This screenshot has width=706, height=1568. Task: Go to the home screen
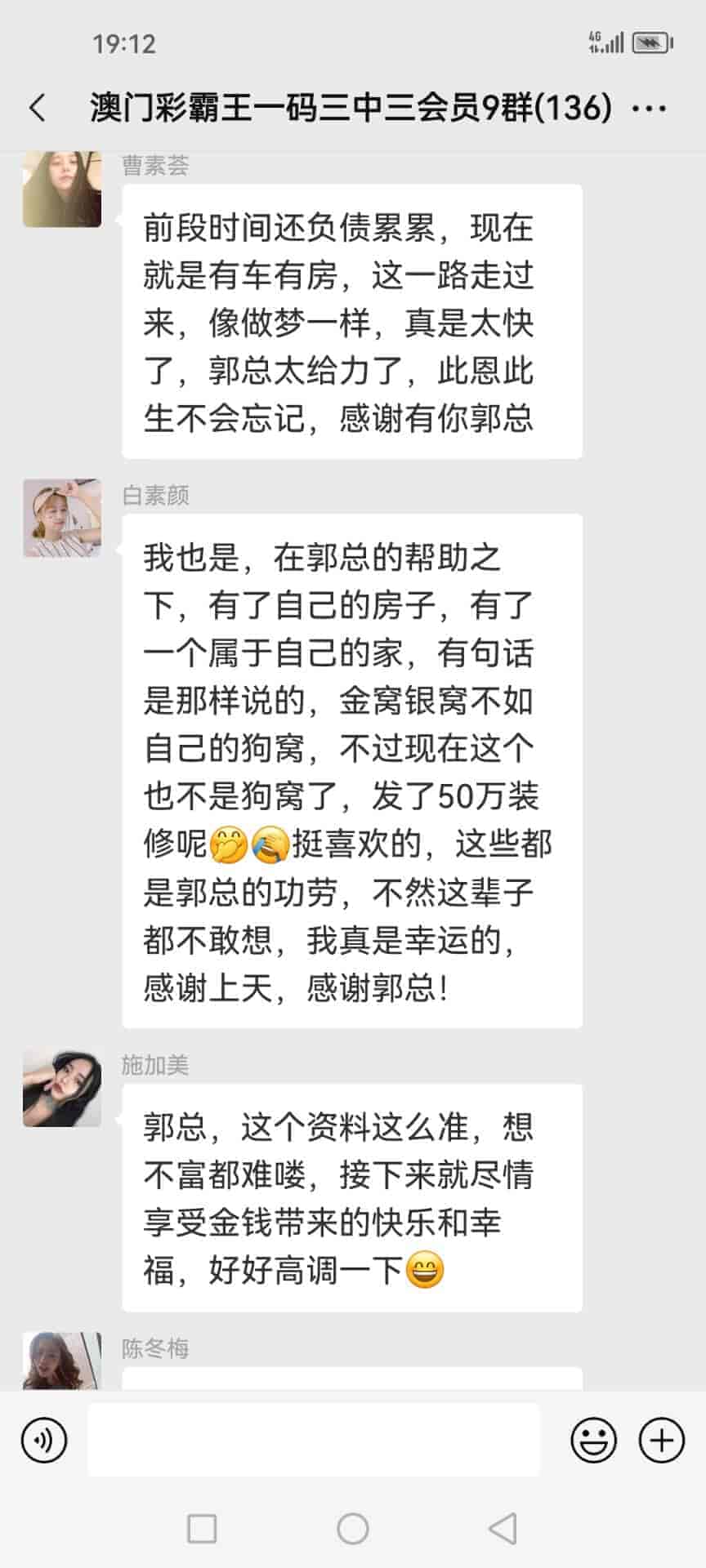point(353,1529)
